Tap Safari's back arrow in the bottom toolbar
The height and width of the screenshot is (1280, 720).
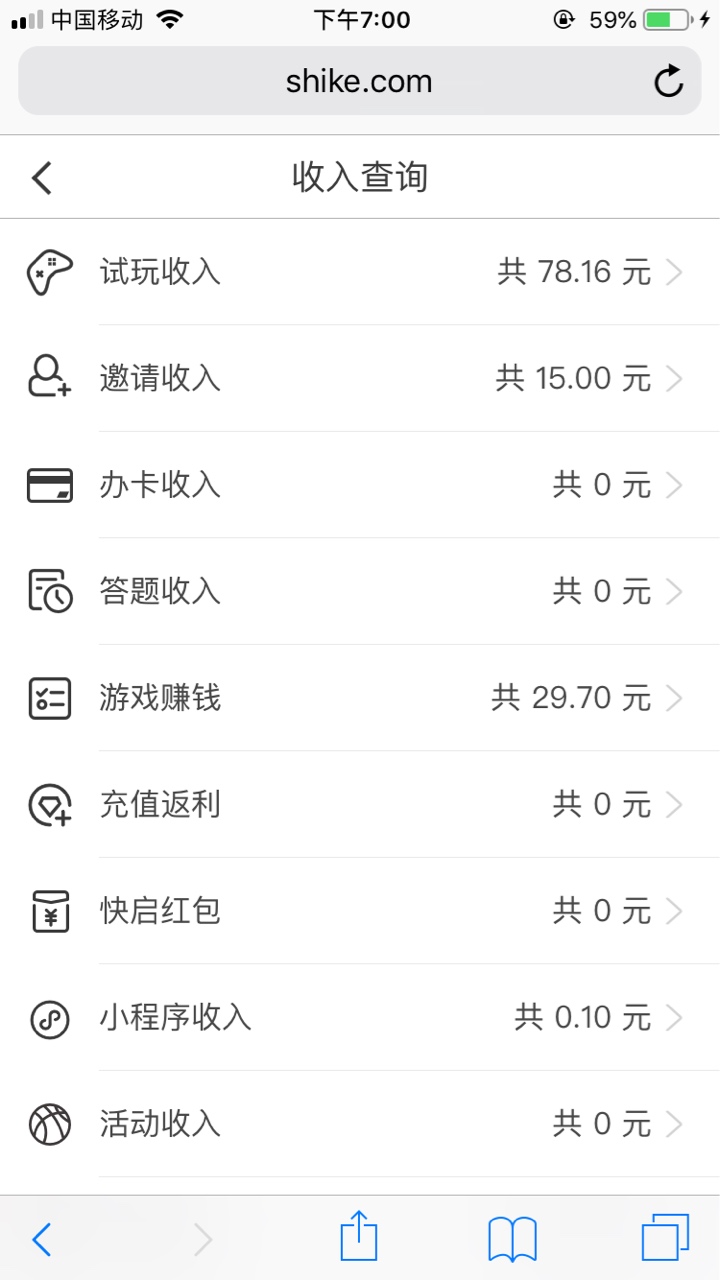pyautogui.click(x=41, y=1240)
